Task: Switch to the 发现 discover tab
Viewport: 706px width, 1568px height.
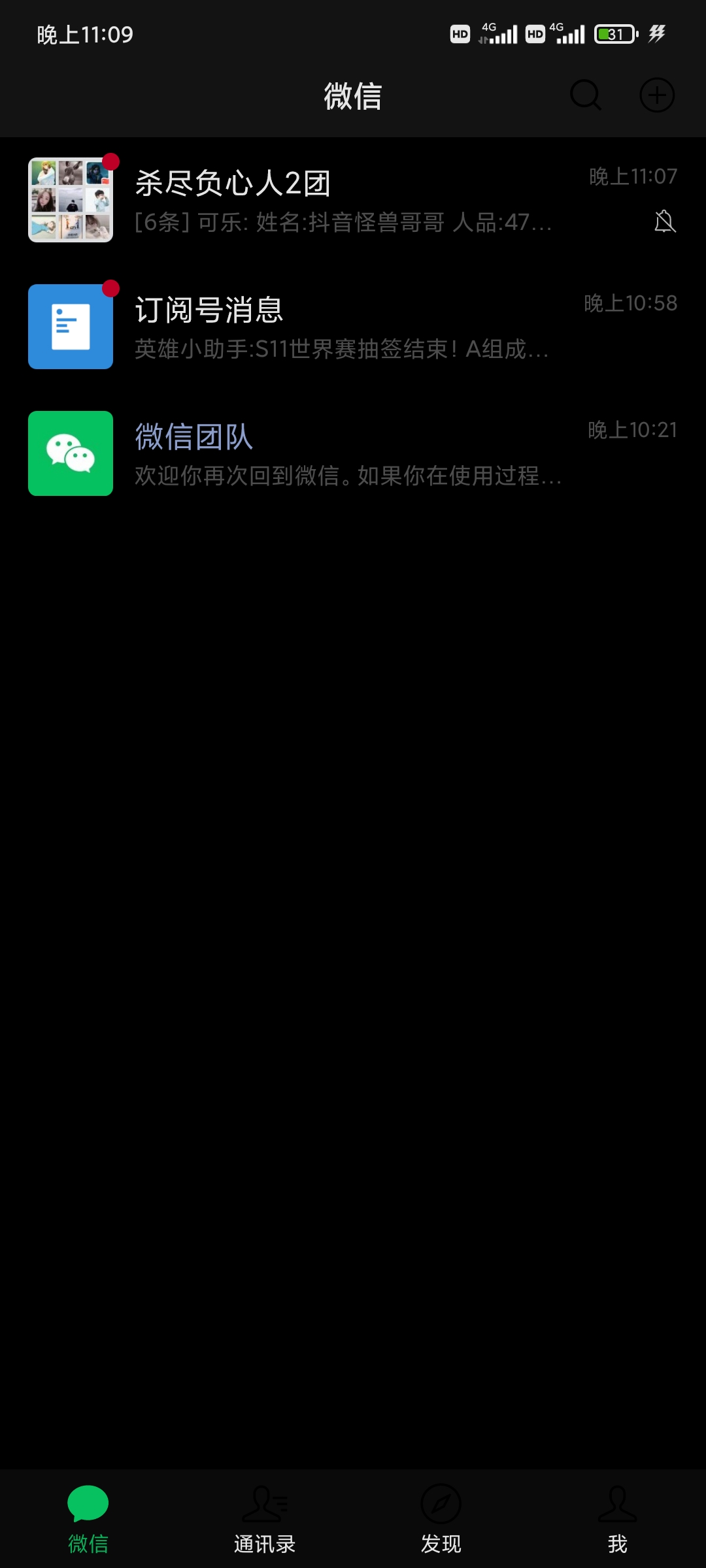Action: pyautogui.click(x=441, y=1520)
